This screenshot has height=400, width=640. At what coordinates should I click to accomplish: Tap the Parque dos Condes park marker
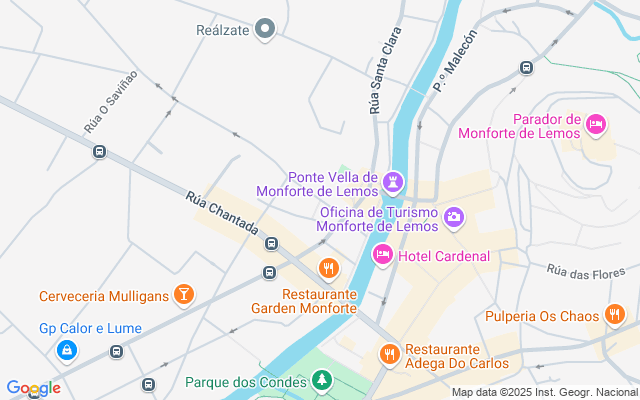click(x=321, y=380)
